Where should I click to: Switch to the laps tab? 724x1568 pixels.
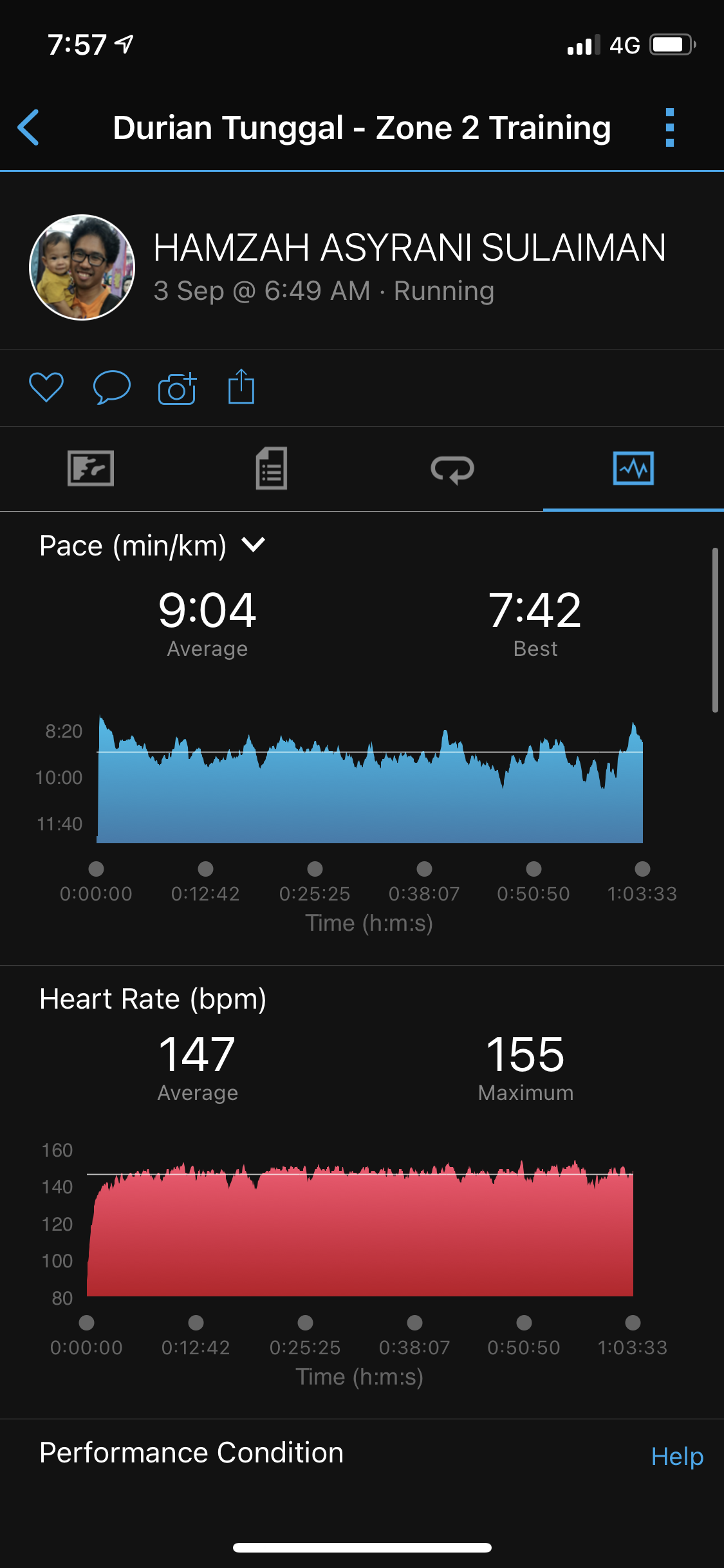click(x=452, y=468)
